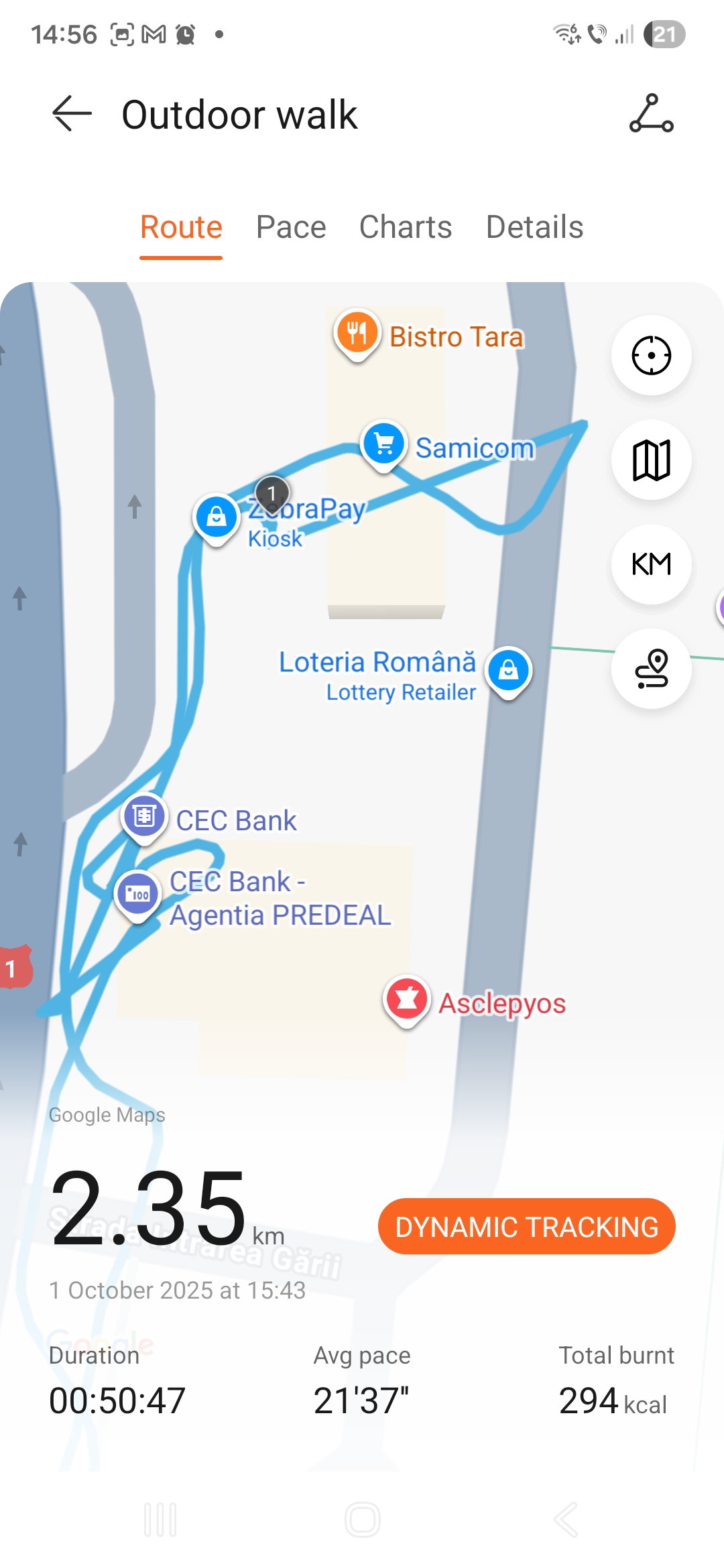Tap the route location pin button
Screen dimensions: 724x1568
[x=651, y=669]
